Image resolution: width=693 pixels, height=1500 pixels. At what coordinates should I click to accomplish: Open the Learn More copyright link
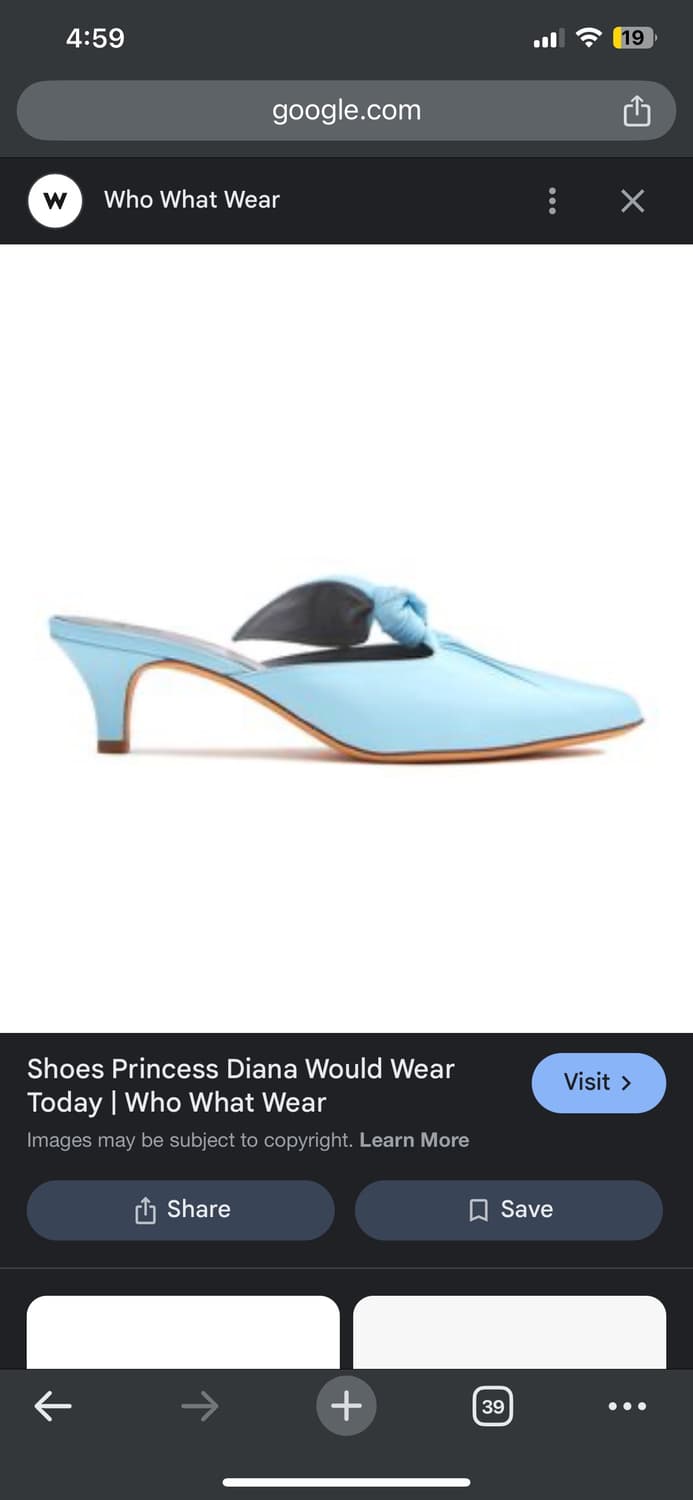pyautogui.click(x=414, y=1140)
